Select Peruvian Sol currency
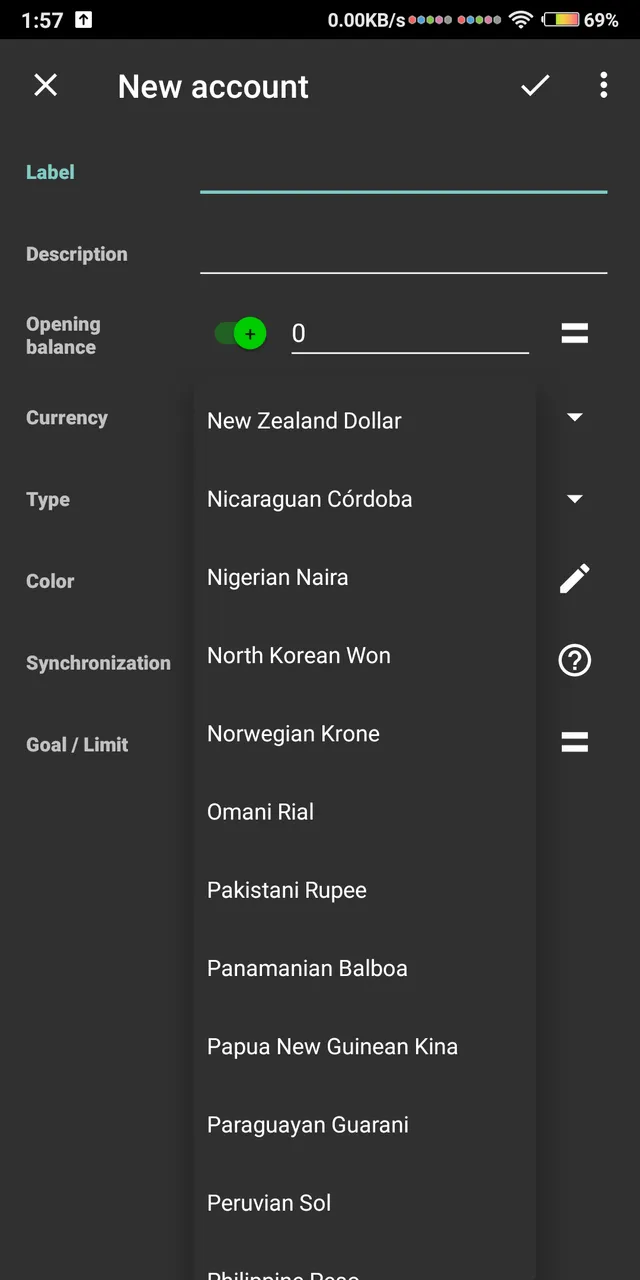 [269, 1203]
